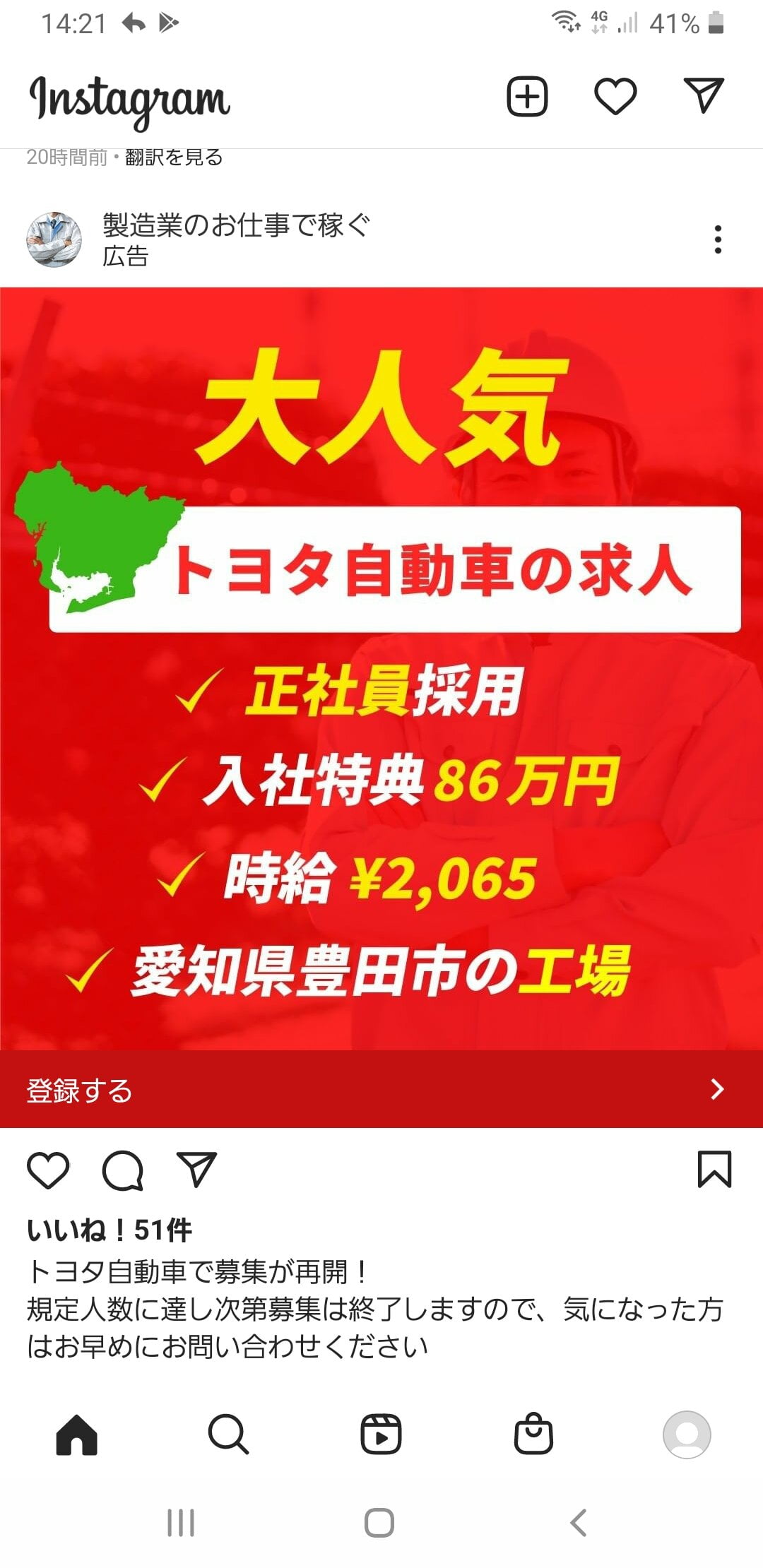This screenshot has width=763, height=1568.
Task: Share the ad via the paper plane
Action: (196, 1170)
